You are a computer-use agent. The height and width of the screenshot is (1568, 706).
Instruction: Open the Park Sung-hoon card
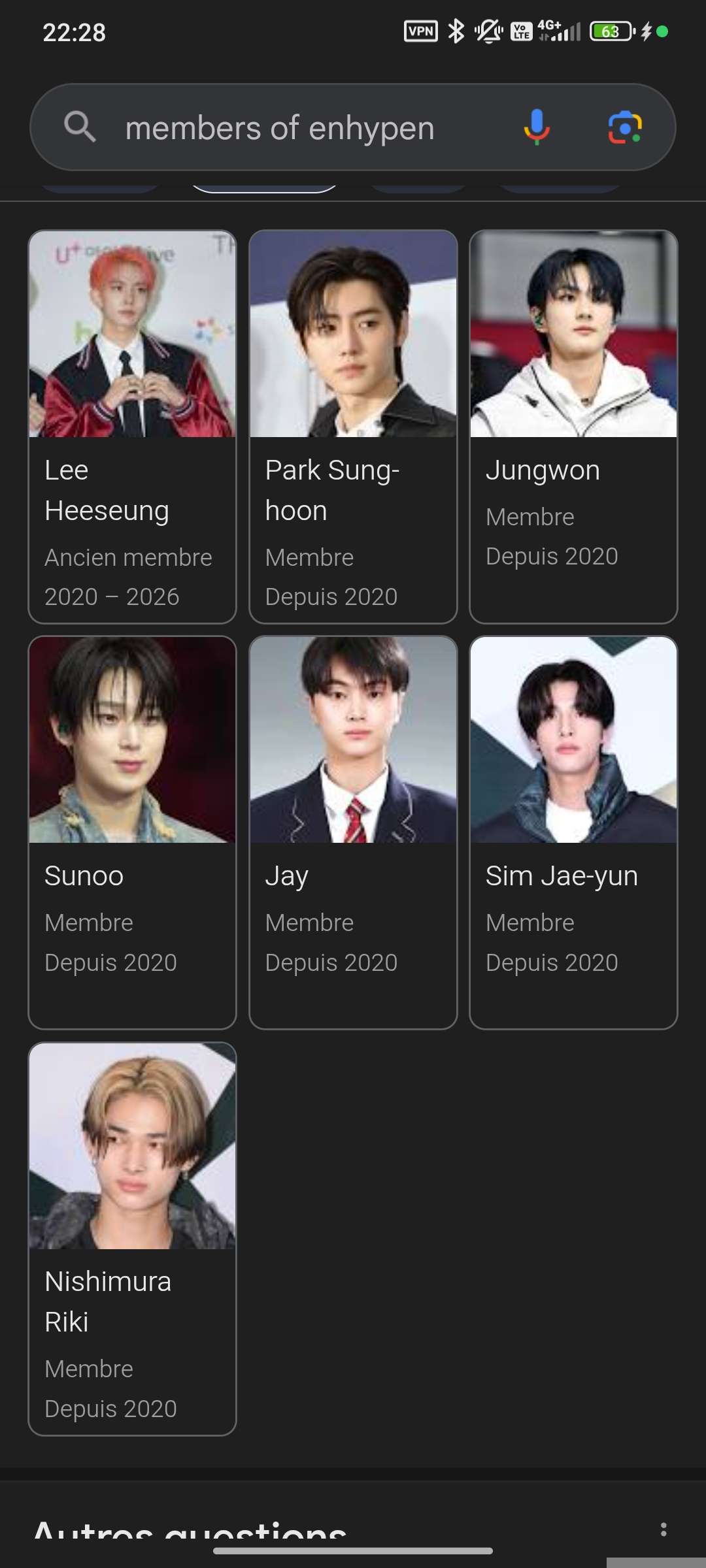[x=353, y=427]
